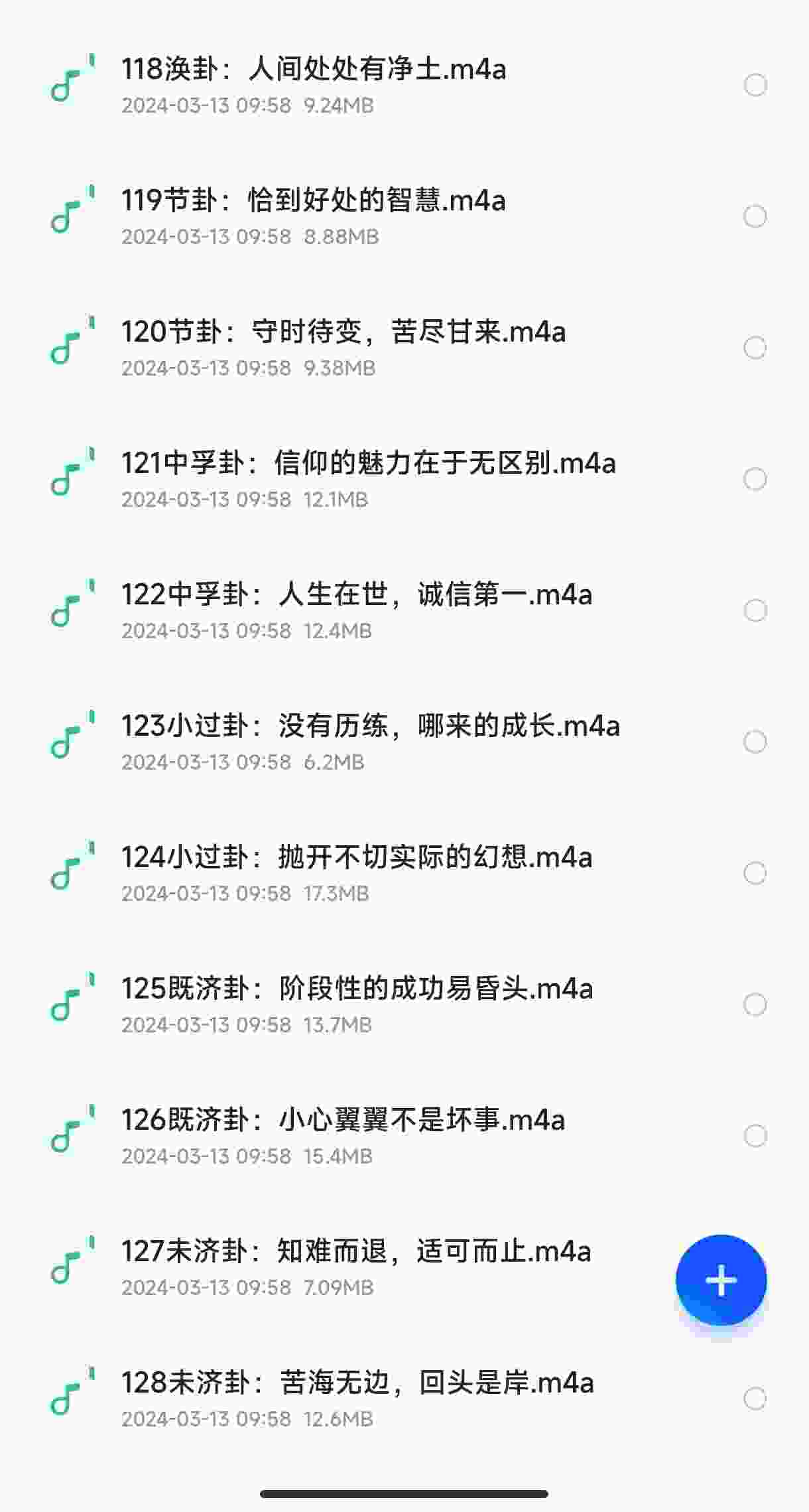The image size is (809, 1512).
Task: Check the circle beside 120节卦 file
Action: click(755, 348)
